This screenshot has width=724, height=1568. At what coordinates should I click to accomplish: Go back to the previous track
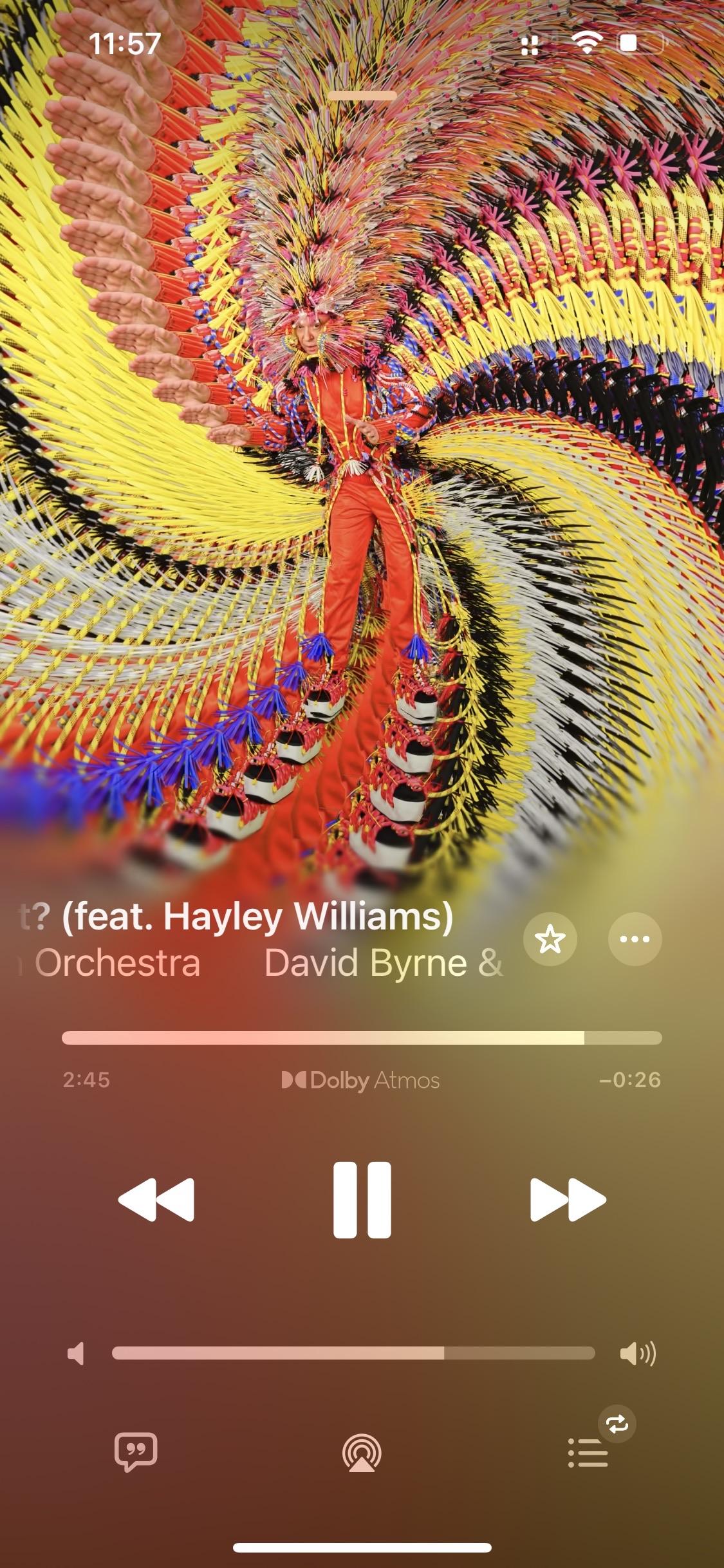[x=156, y=1199]
